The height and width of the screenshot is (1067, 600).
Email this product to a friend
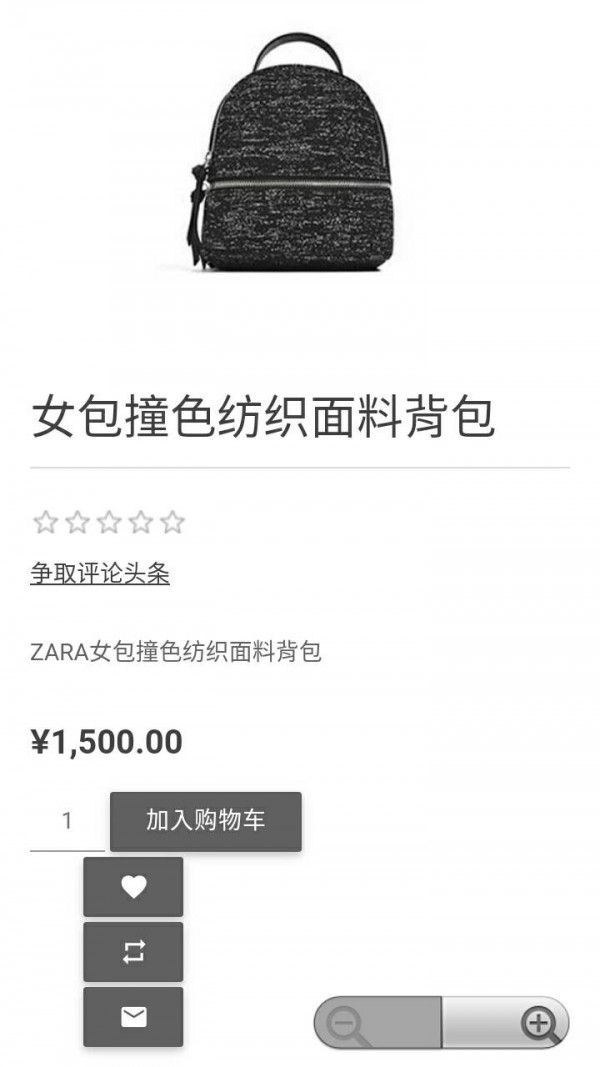133,1017
